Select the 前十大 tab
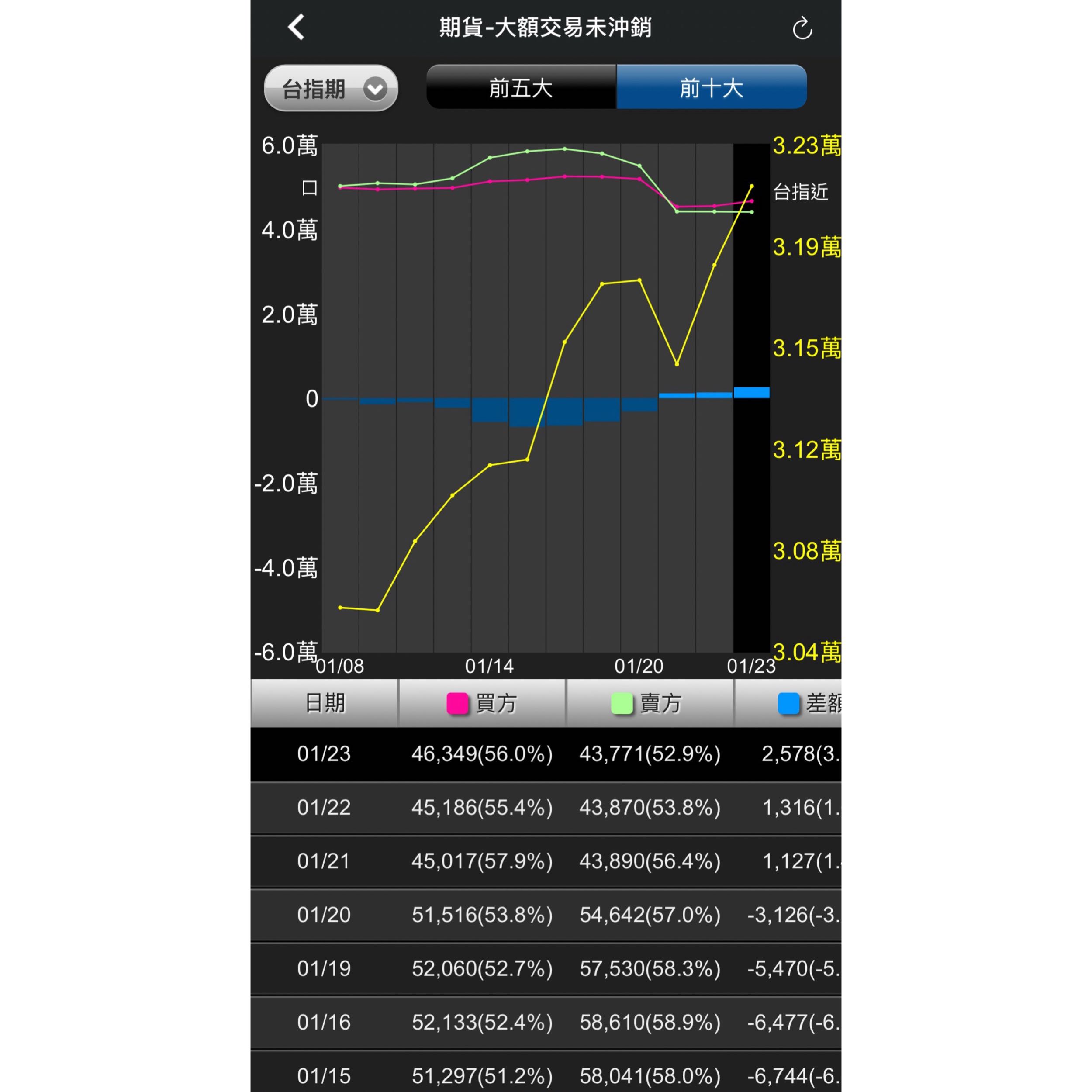The width and height of the screenshot is (1092, 1092). (711, 87)
